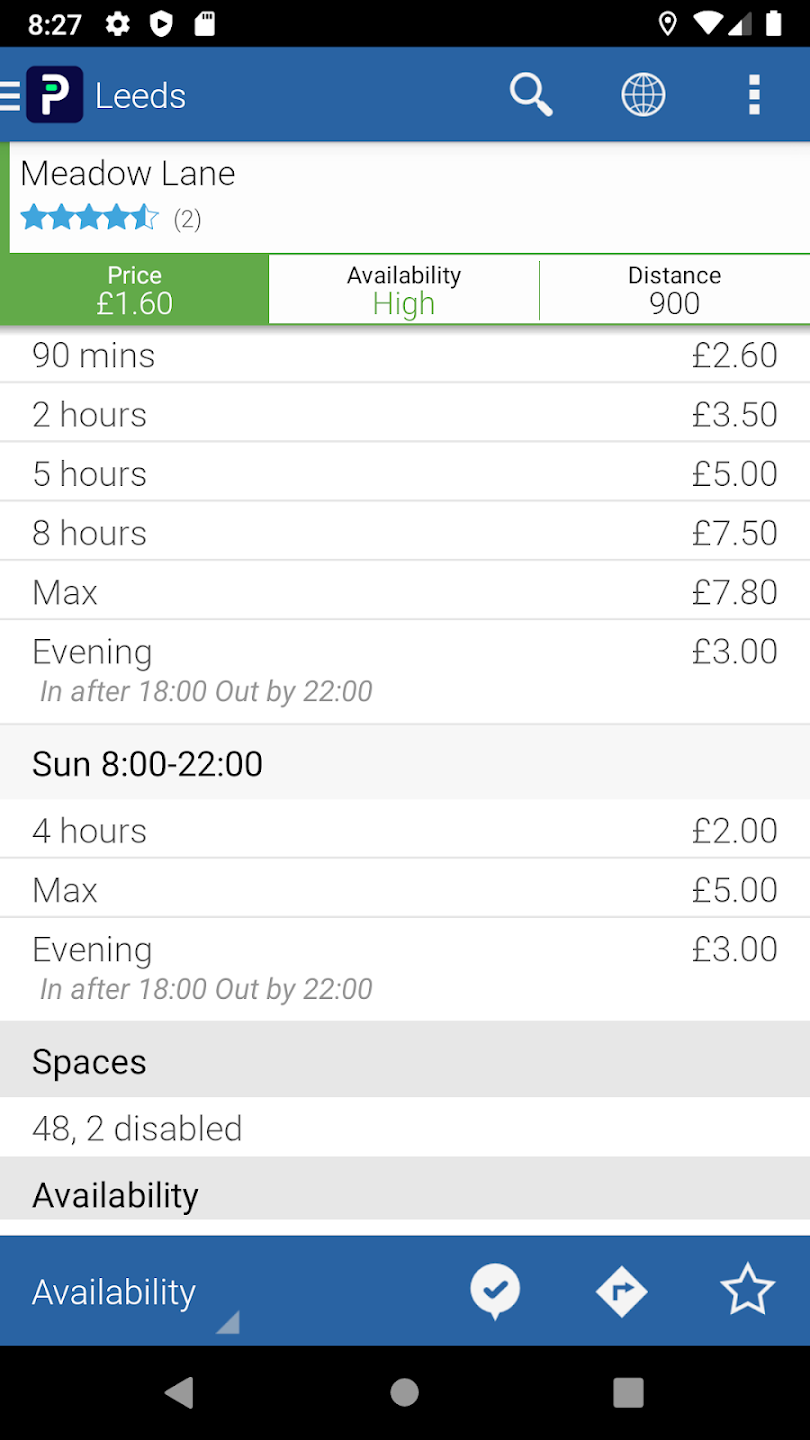Viewport: 810px width, 1440px height.
Task: Tap the check-mark speech bubble icon
Action: point(495,1291)
